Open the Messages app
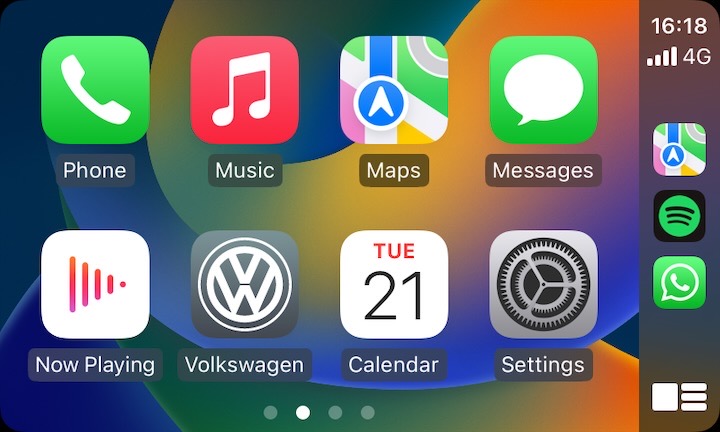The width and height of the screenshot is (720, 432). pos(543,90)
